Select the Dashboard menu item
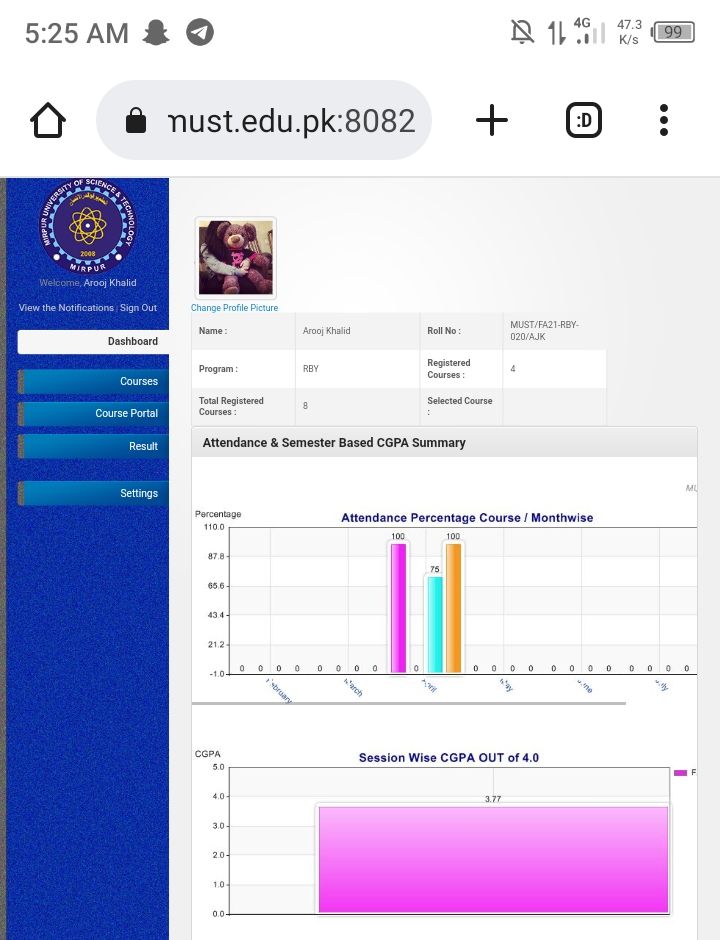This screenshot has width=720, height=940. pos(94,342)
